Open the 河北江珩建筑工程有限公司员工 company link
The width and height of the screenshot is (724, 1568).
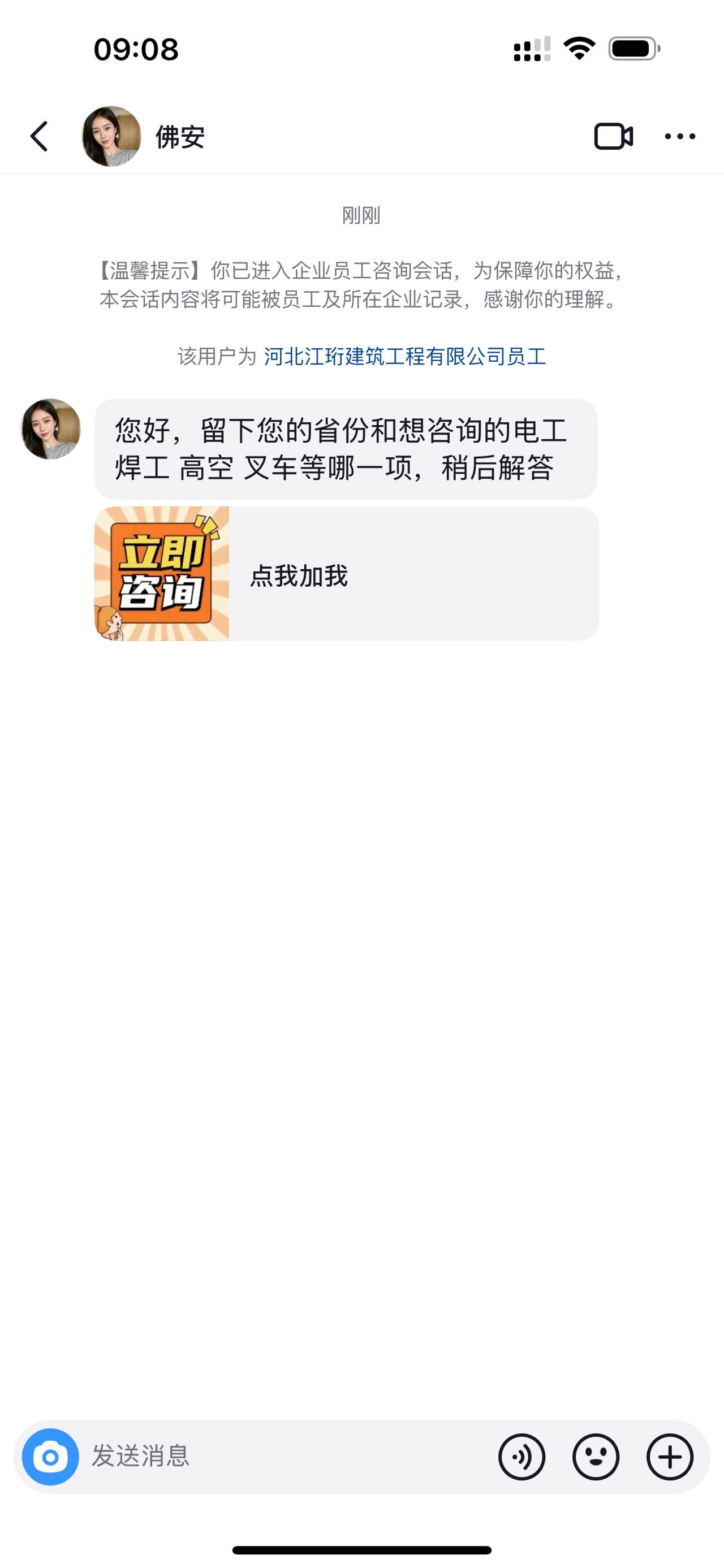[x=404, y=357]
